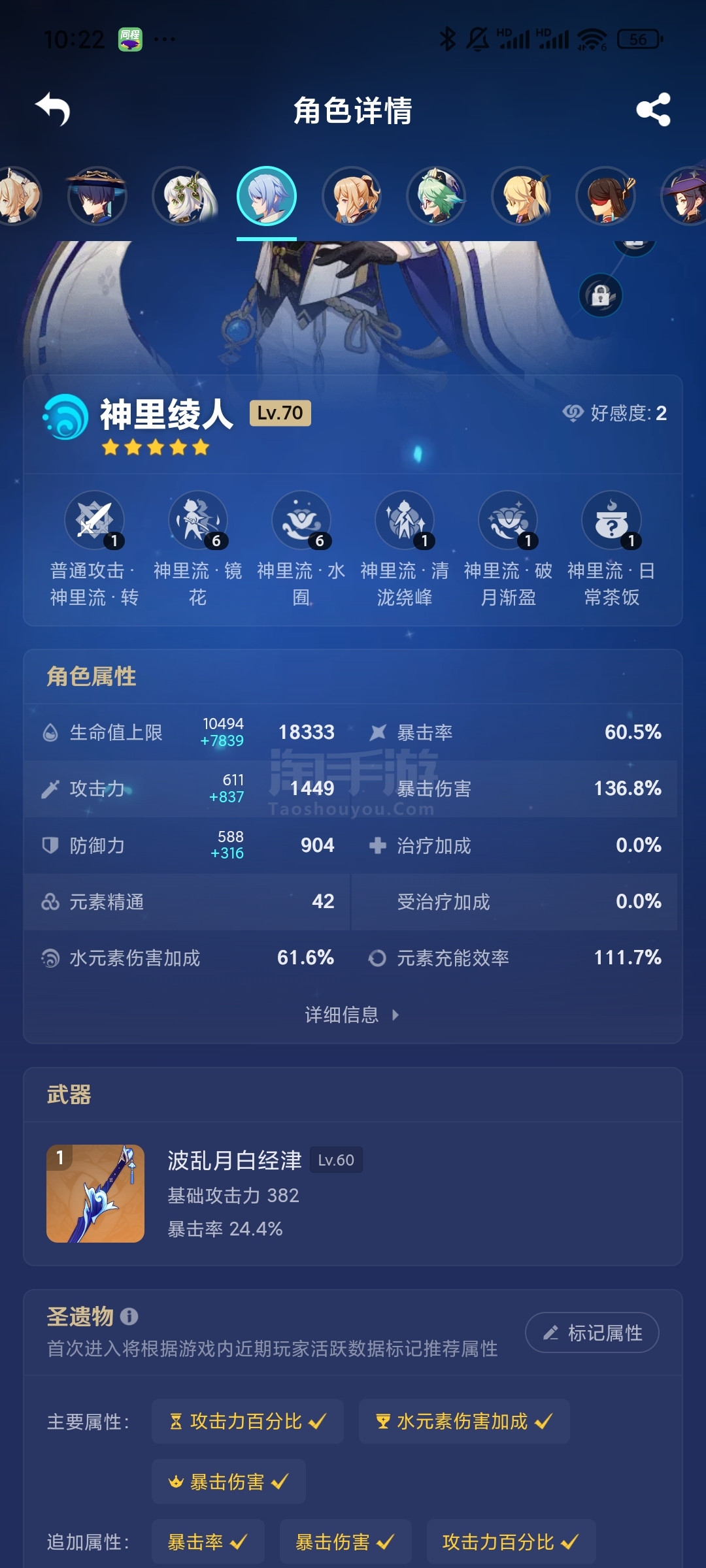
Task: Open weapon 波乱月白经津 details
Action: click(353, 1194)
